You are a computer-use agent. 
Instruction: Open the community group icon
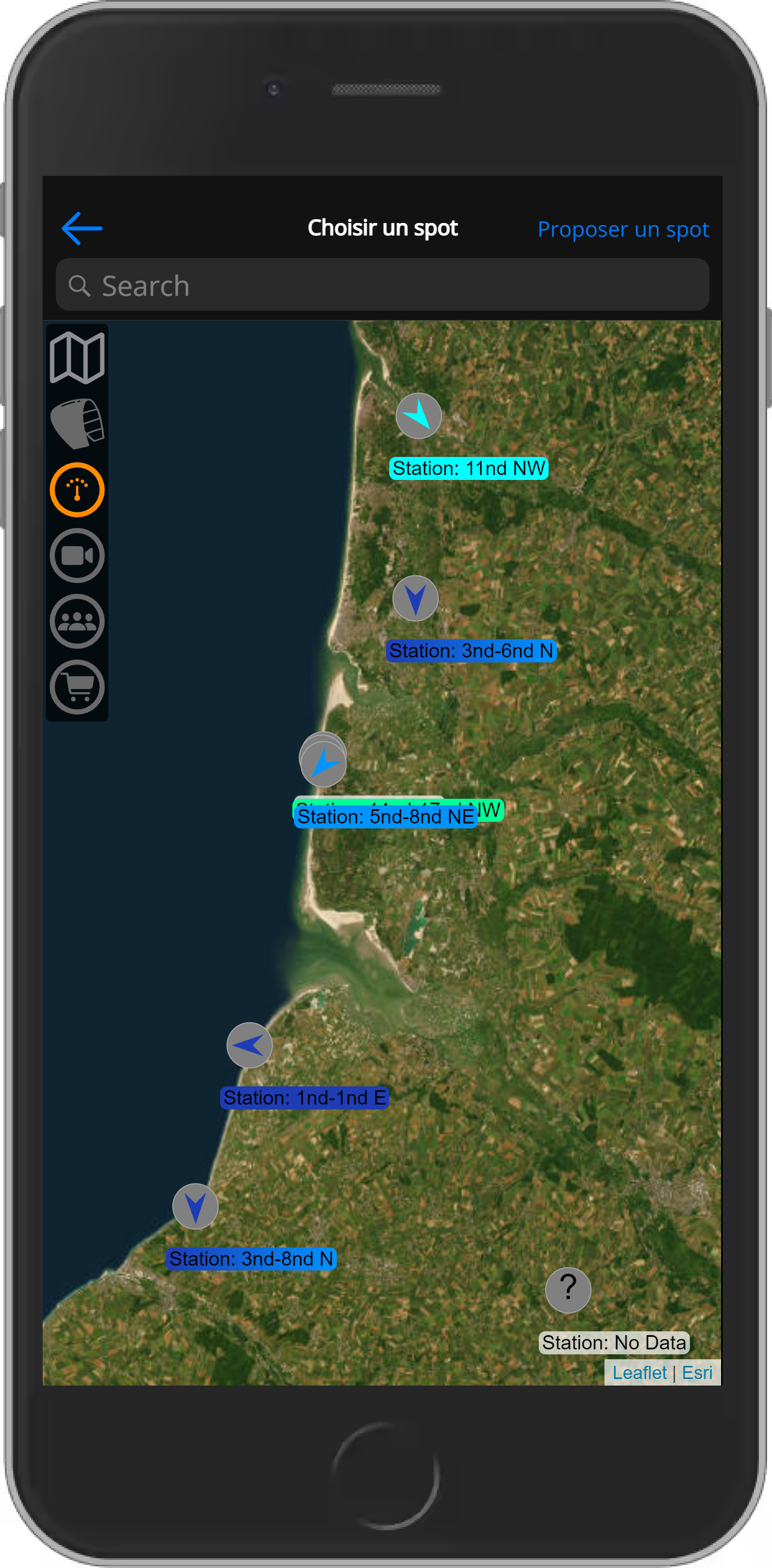tap(77, 621)
